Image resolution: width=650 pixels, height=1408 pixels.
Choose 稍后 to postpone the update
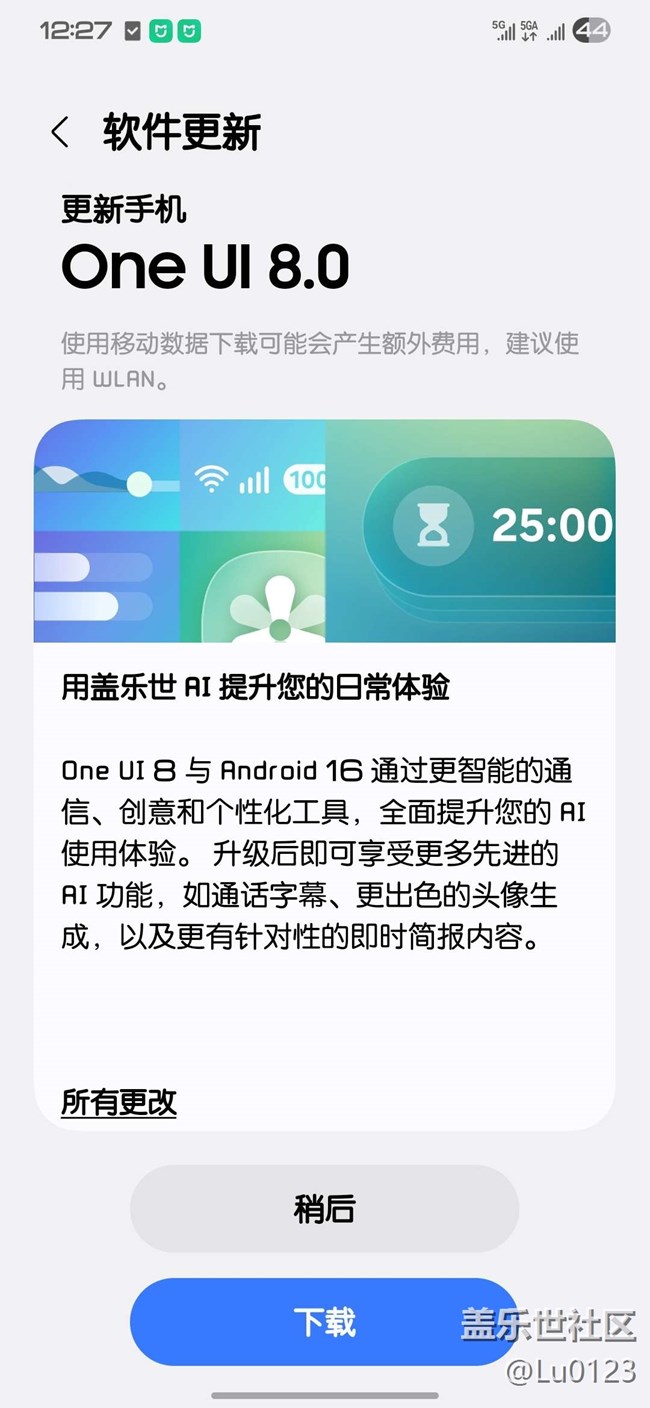coord(324,1208)
